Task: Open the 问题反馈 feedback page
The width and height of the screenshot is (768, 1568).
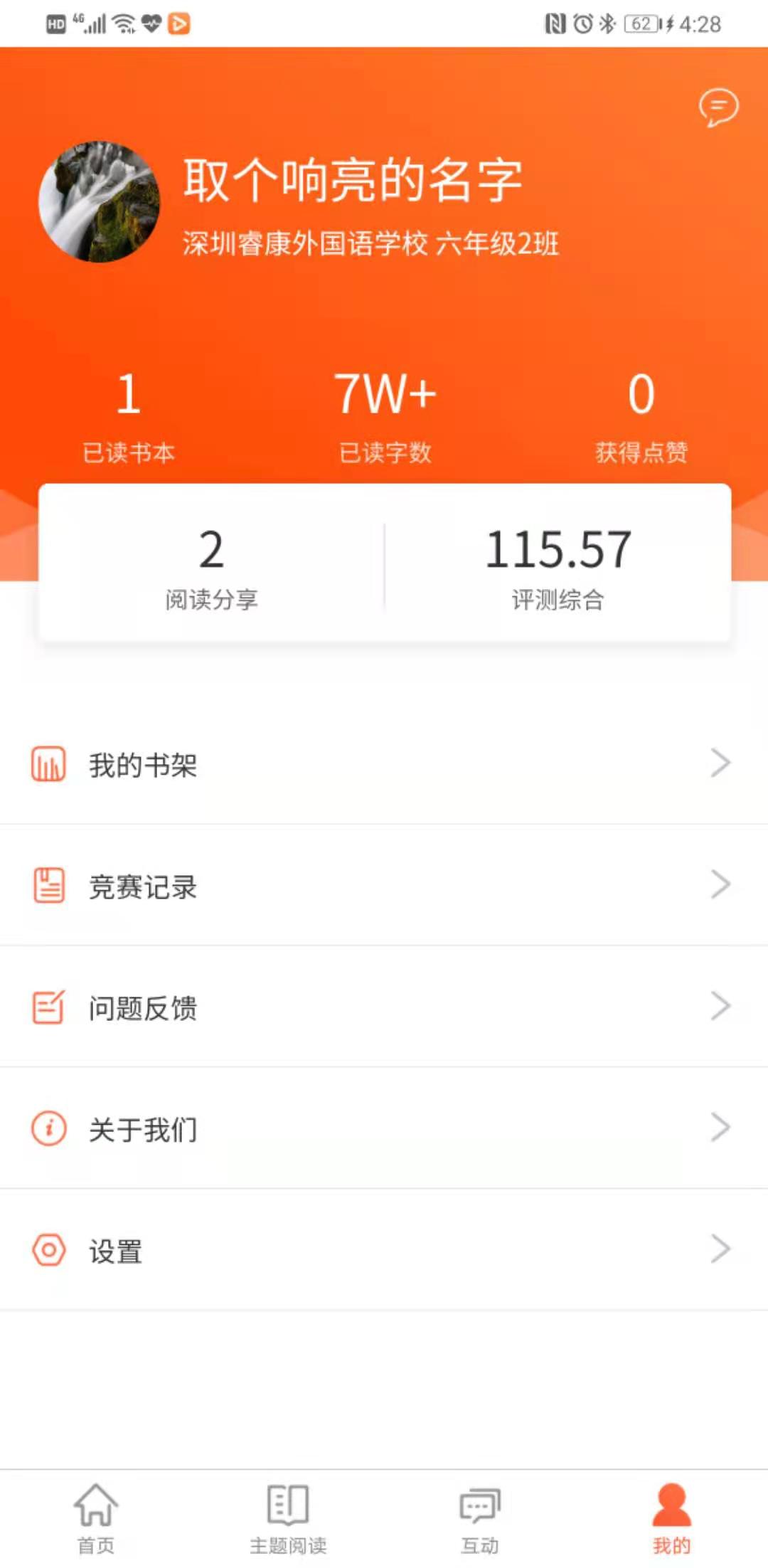Action: pos(142,1006)
